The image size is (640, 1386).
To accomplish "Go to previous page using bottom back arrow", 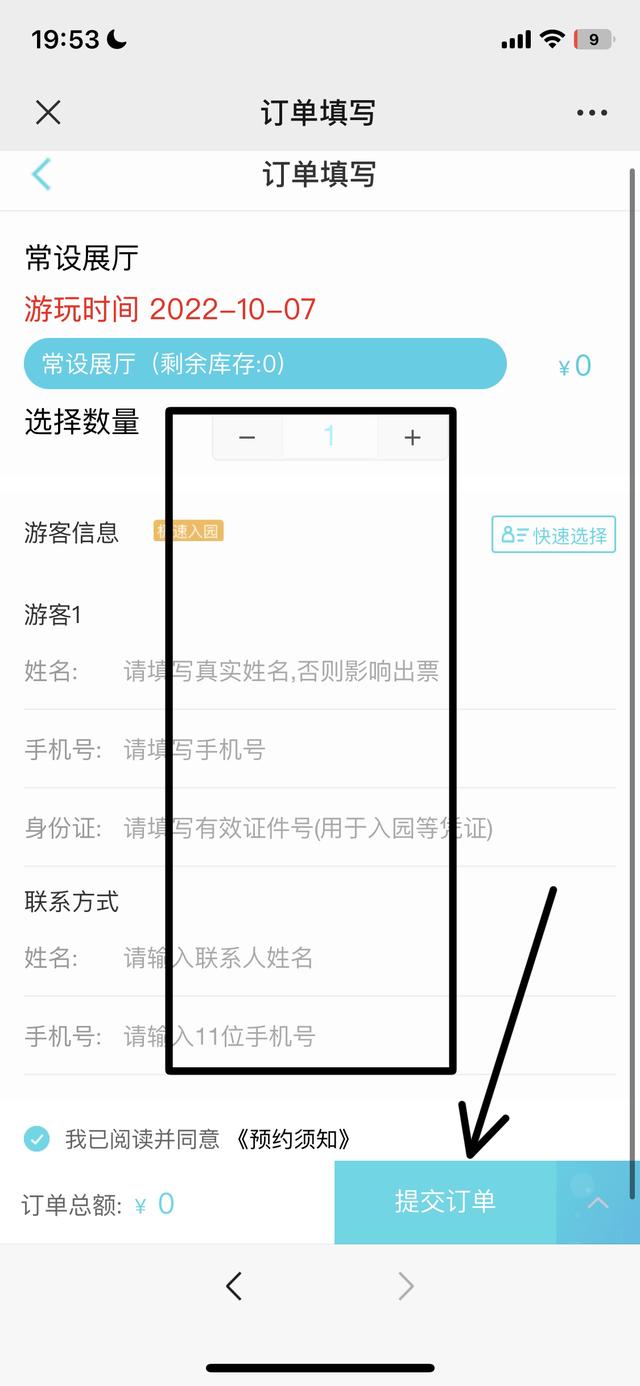I will tap(234, 1286).
